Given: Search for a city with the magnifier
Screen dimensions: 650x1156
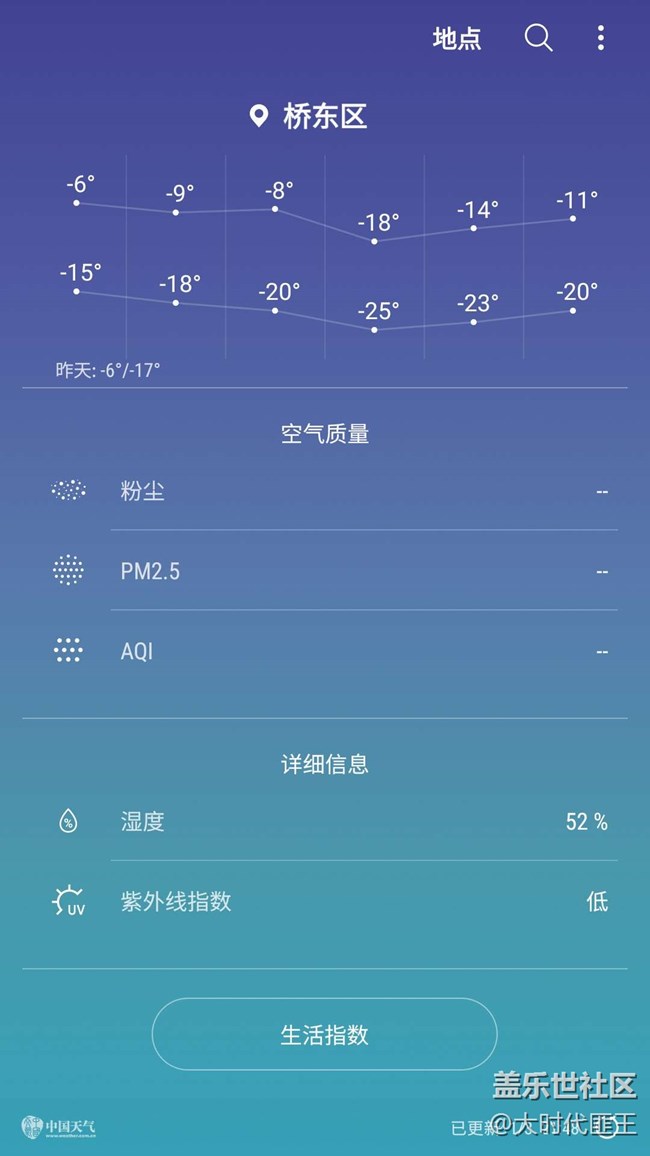Looking at the screenshot, I should (x=538, y=39).
